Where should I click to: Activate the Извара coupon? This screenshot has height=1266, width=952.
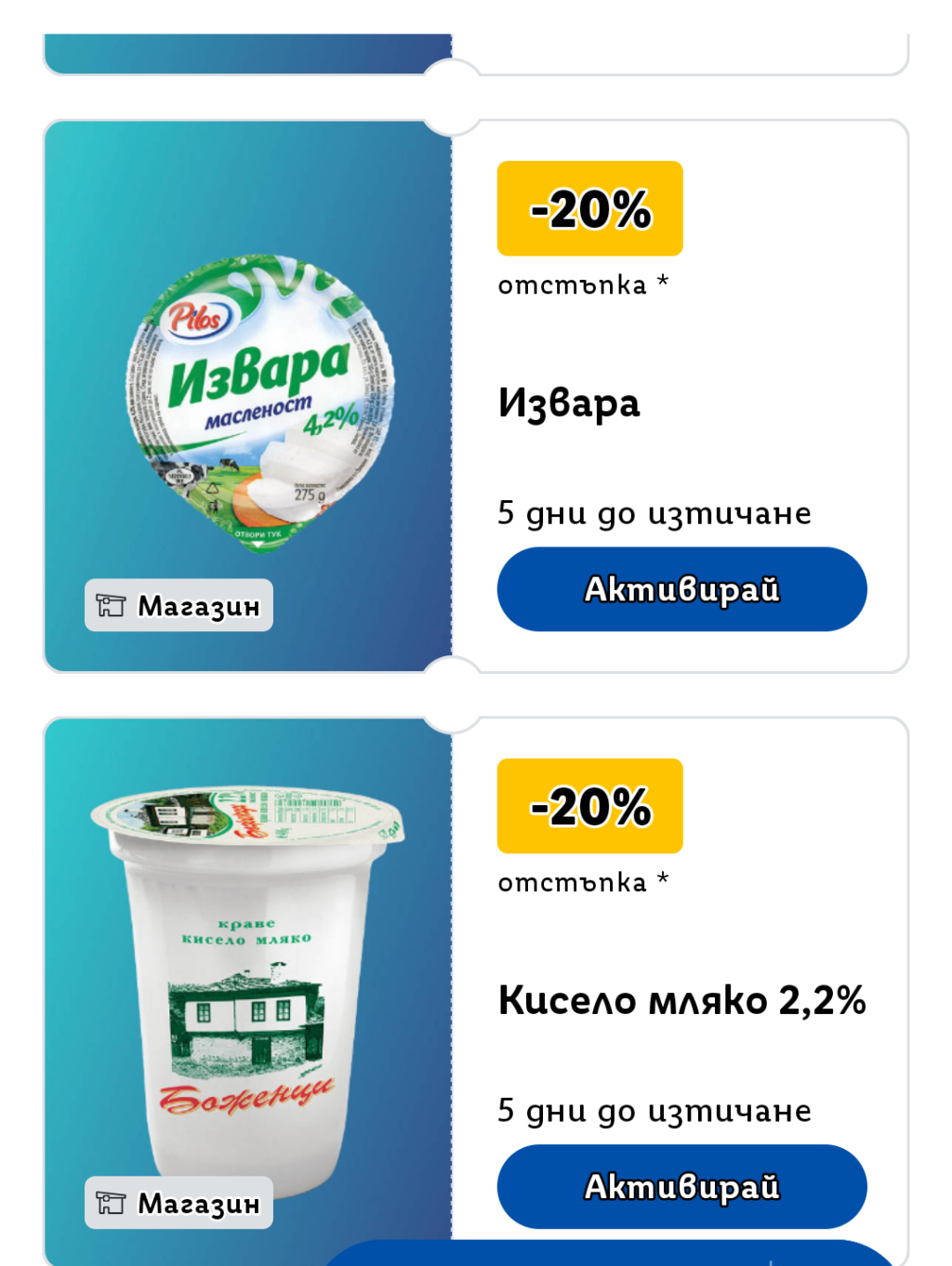pyautogui.click(x=681, y=589)
